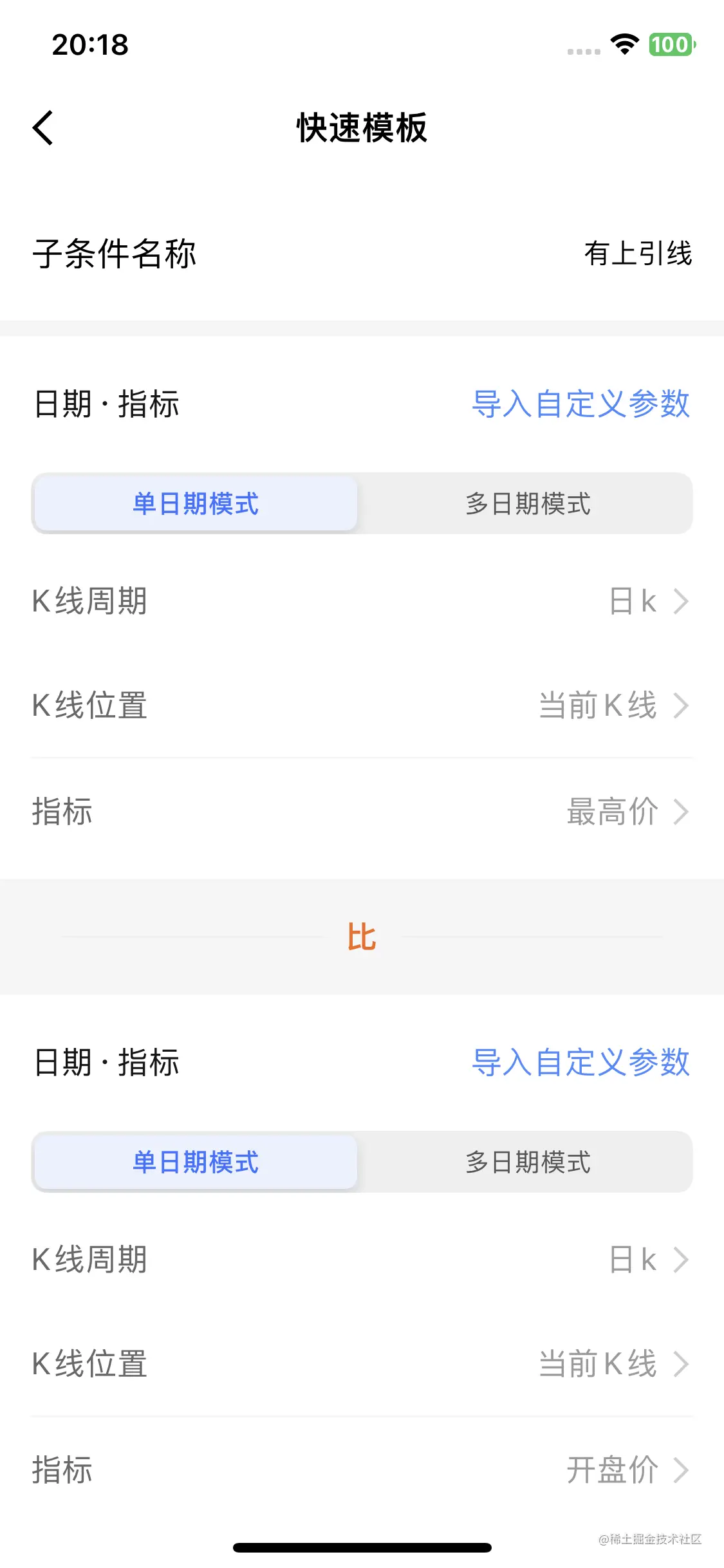Viewport: 724px width, 1568px height.
Task: Switch to 多日期模式 in the 最高价 section
Action: (527, 504)
